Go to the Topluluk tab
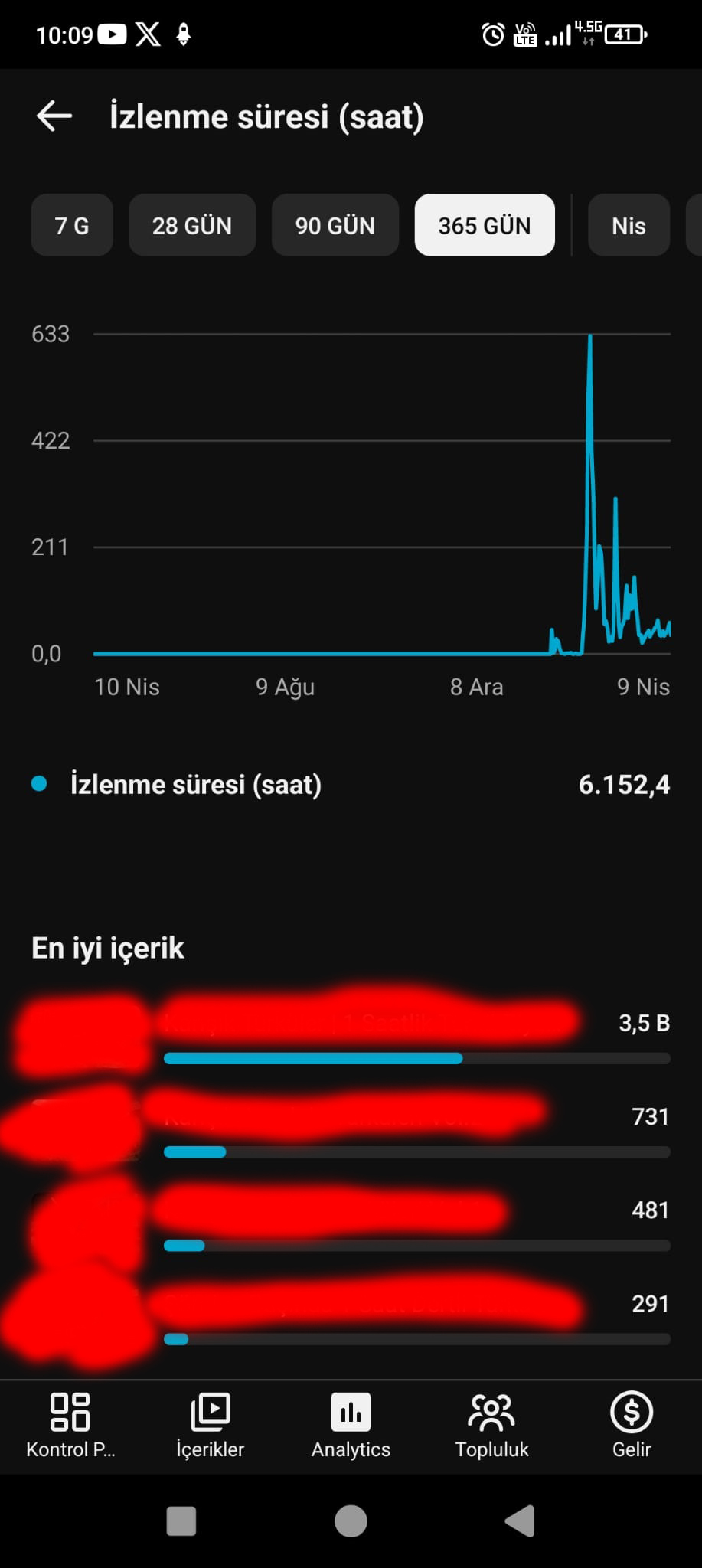Viewport: 702px width, 1568px height. [x=491, y=1426]
